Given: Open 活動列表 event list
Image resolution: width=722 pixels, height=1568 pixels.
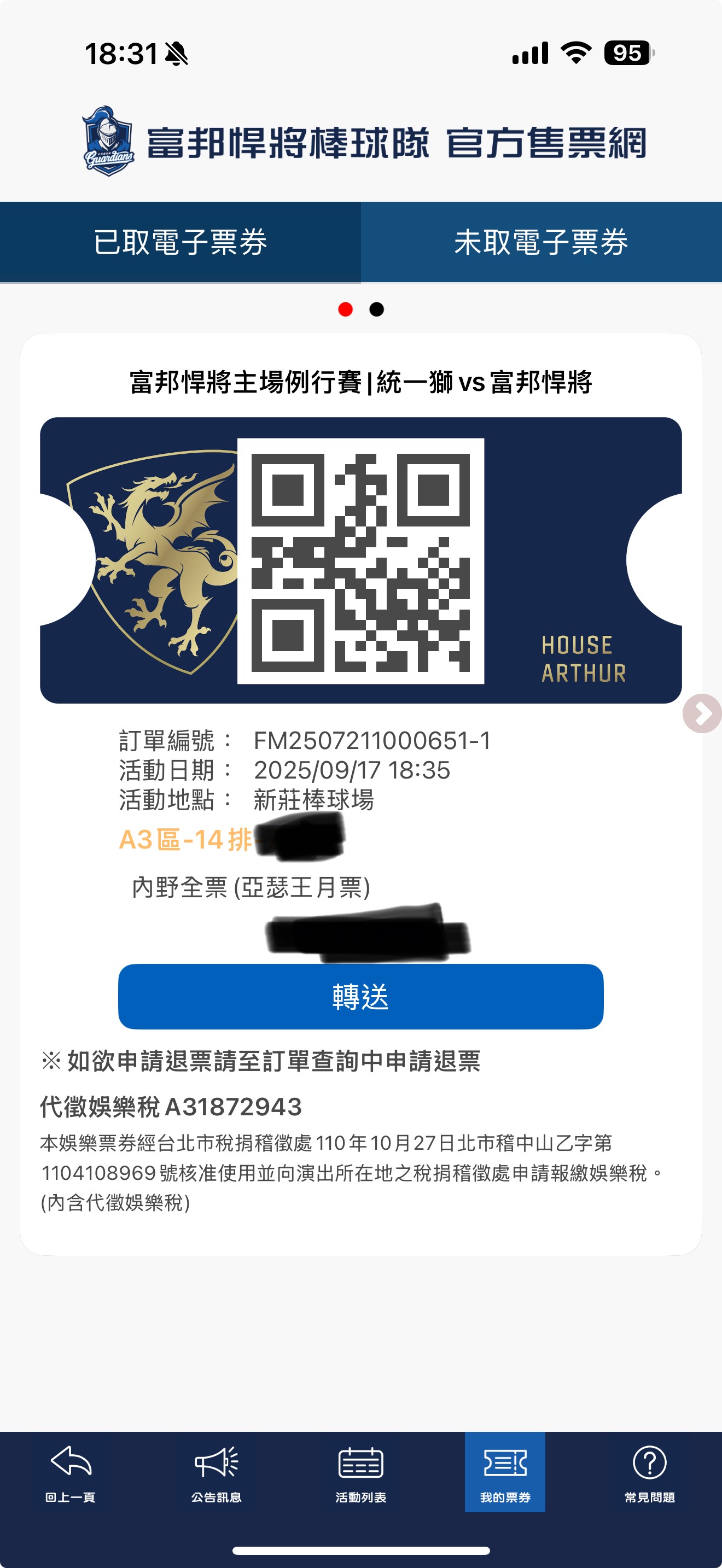Looking at the screenshot, I should coord(360,1472).
